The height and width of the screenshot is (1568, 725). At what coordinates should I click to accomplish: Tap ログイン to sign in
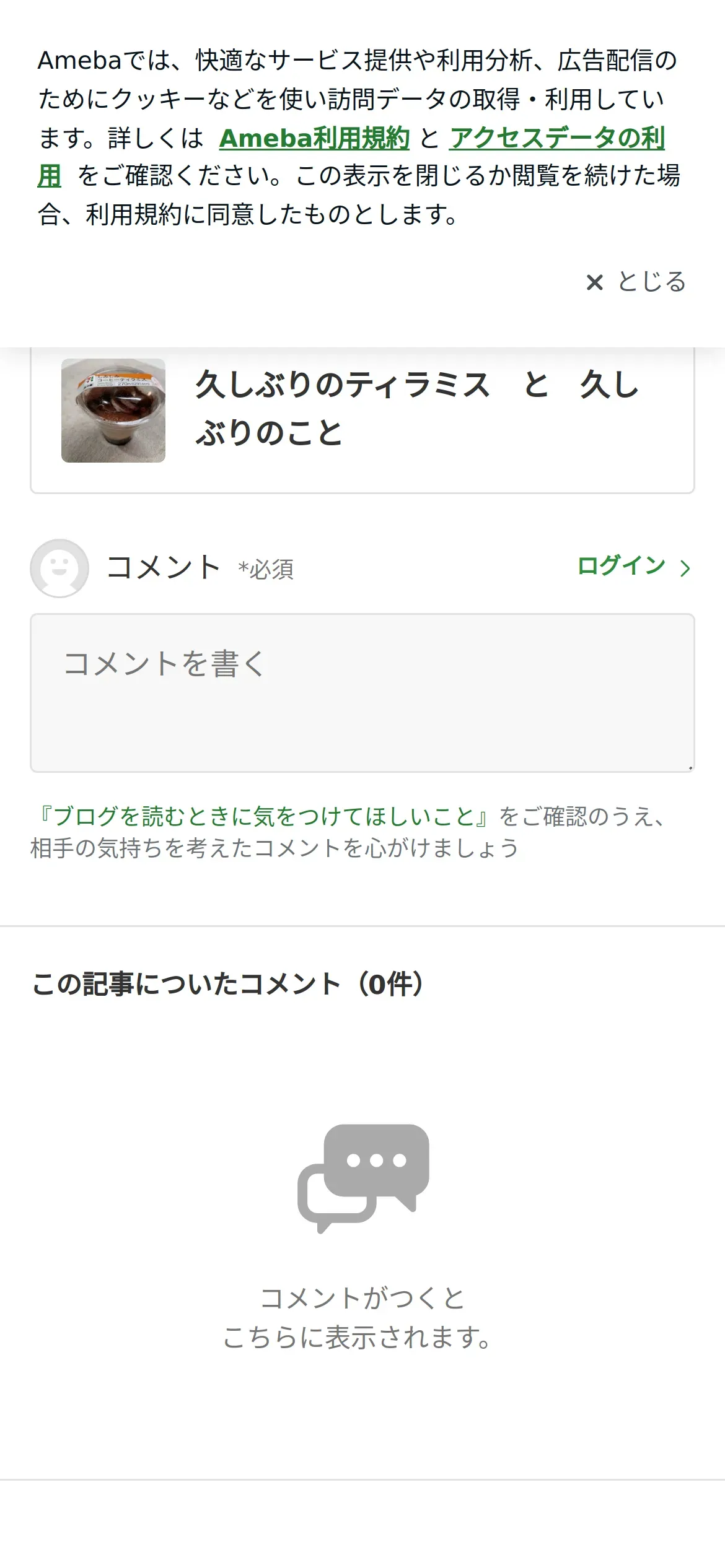634,566
